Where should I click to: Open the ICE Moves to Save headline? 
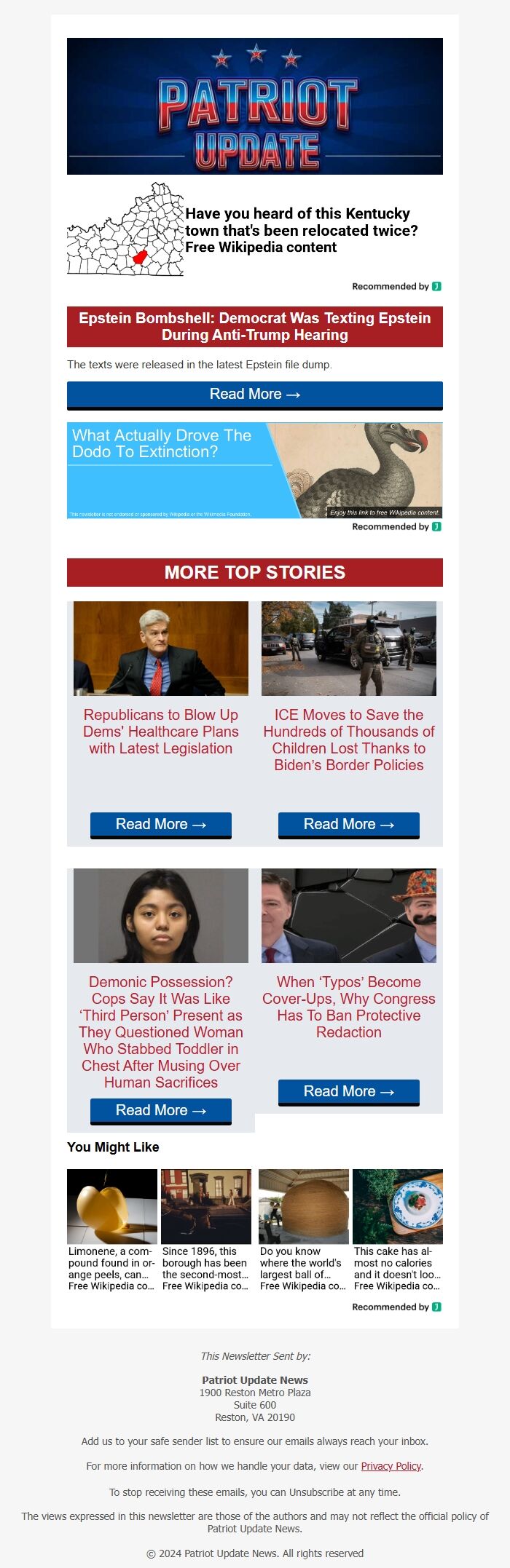click(x=348, y=740)
